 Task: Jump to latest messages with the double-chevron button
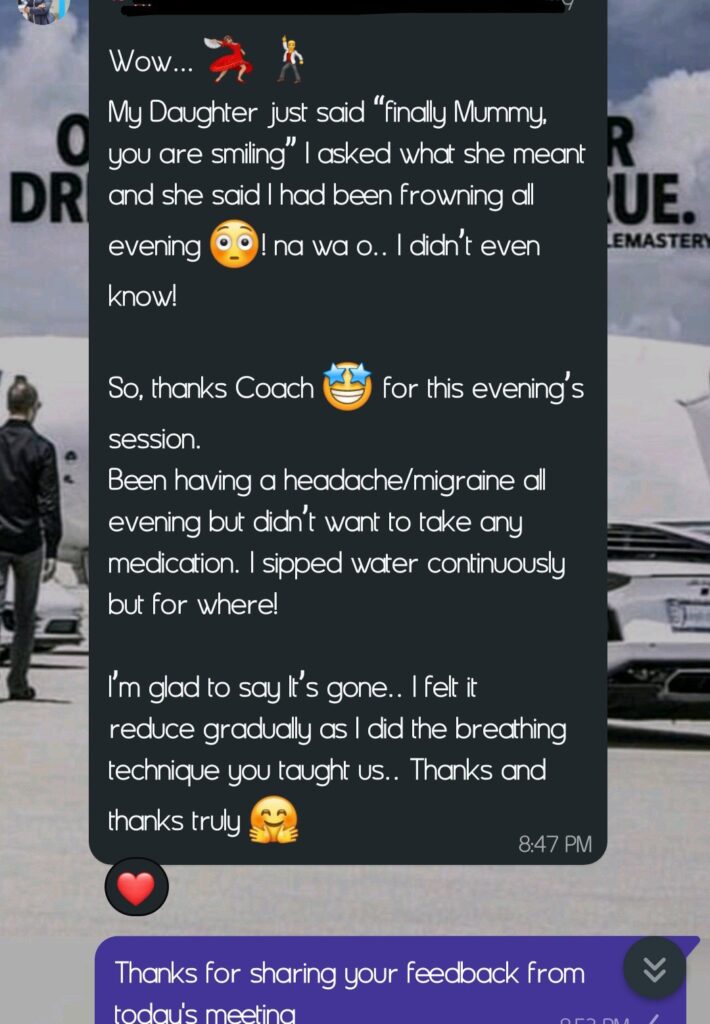655,968
